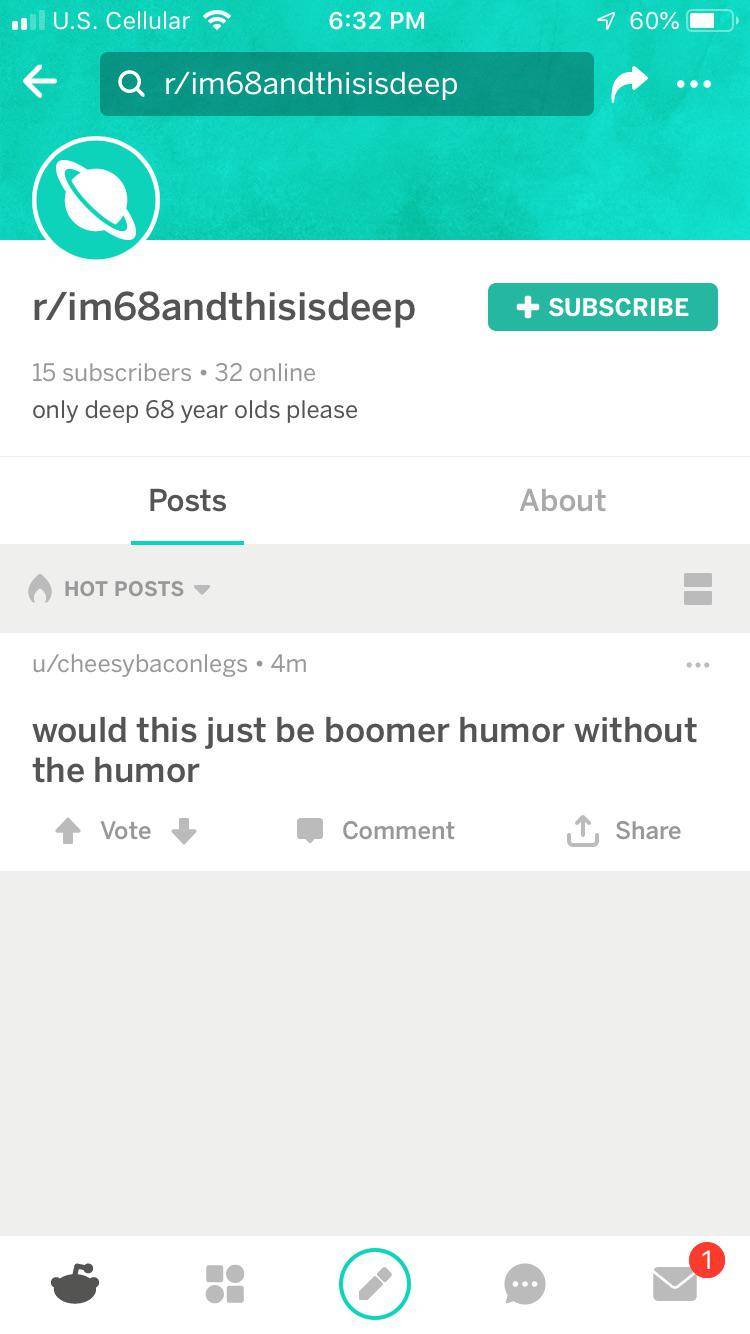Open post options by u/cheesybaconlegs
Viewport: 750px width, 1334px height.
tap(697, 664)
